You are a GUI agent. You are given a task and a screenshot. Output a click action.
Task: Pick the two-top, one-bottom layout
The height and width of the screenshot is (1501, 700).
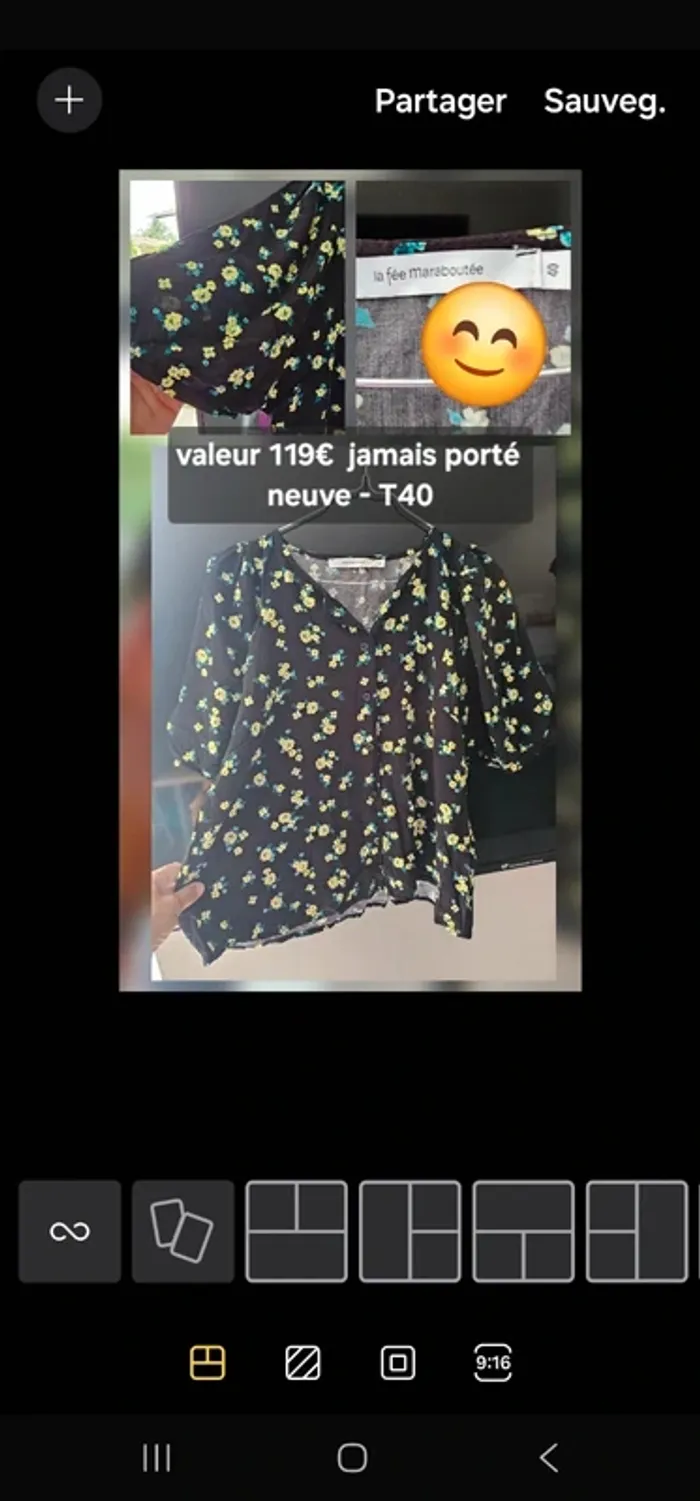coord(297,1231)
